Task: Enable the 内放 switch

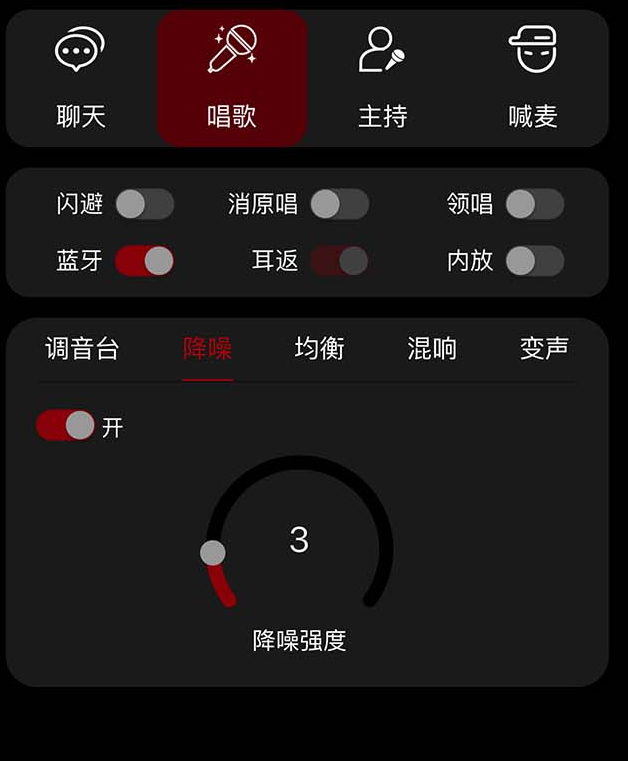Action: coord(534,261)
